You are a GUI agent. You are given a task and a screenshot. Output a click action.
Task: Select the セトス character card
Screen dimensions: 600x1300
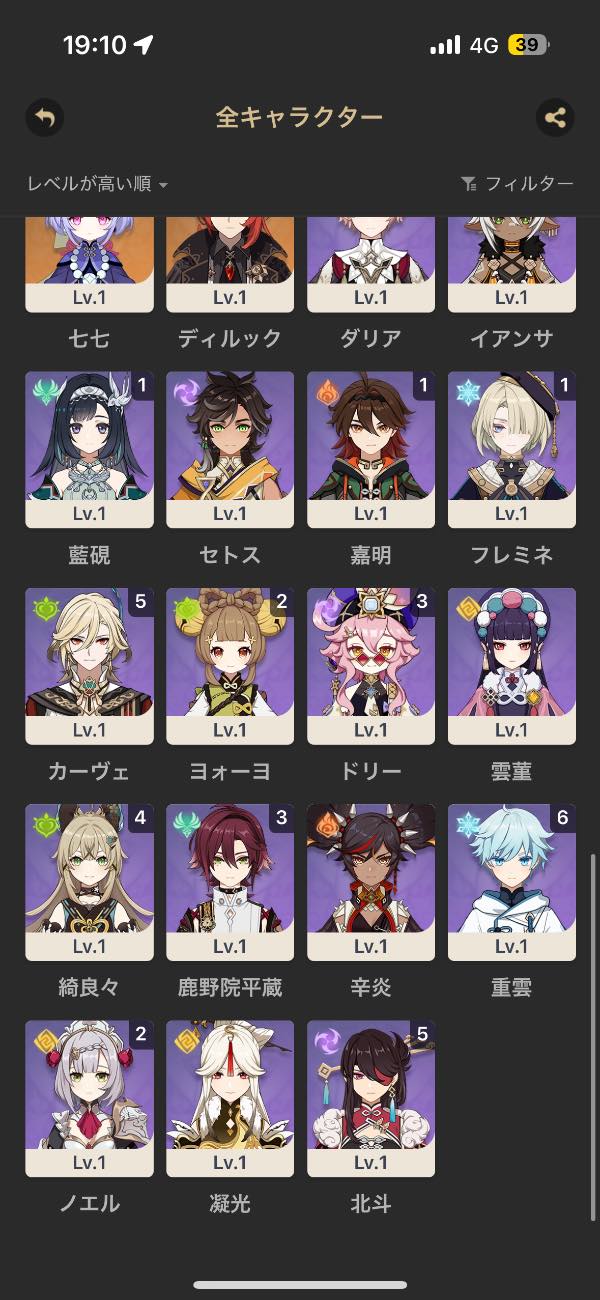(230, 450)
